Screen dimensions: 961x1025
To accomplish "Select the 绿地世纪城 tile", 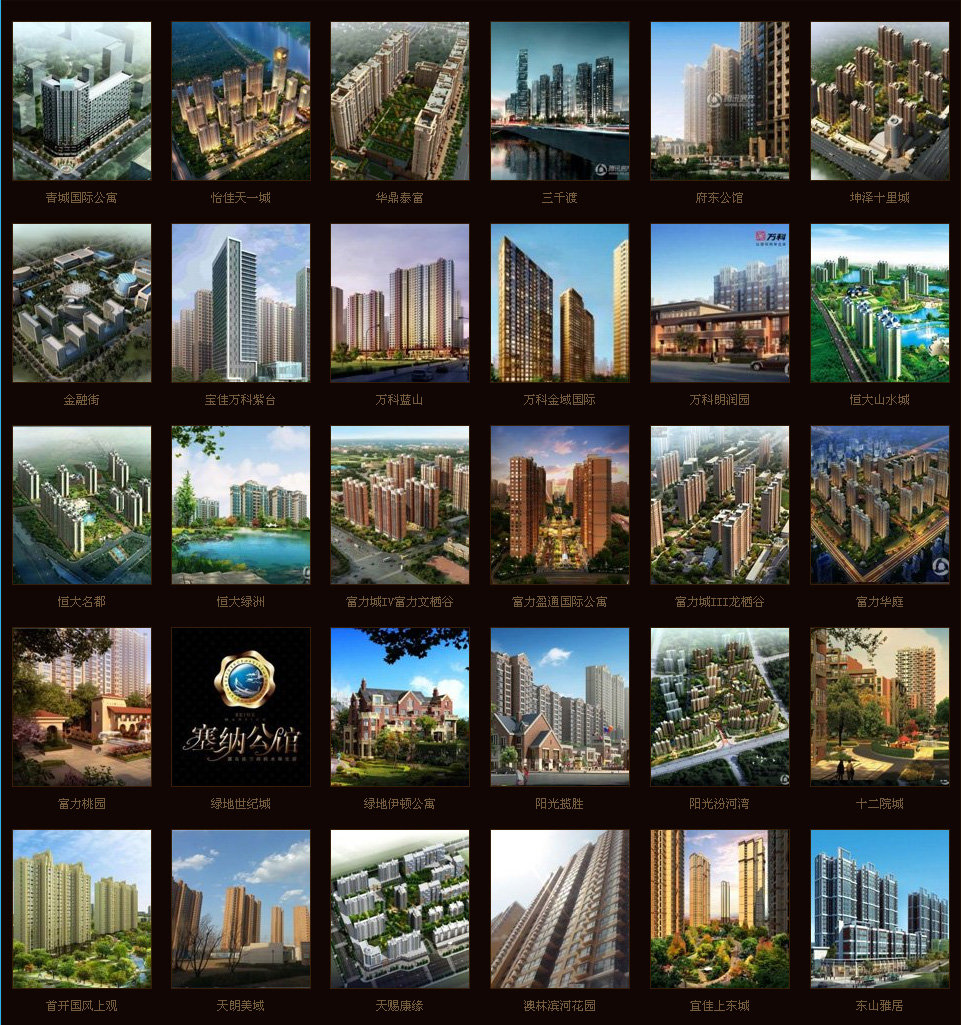I will click(240, 707).
